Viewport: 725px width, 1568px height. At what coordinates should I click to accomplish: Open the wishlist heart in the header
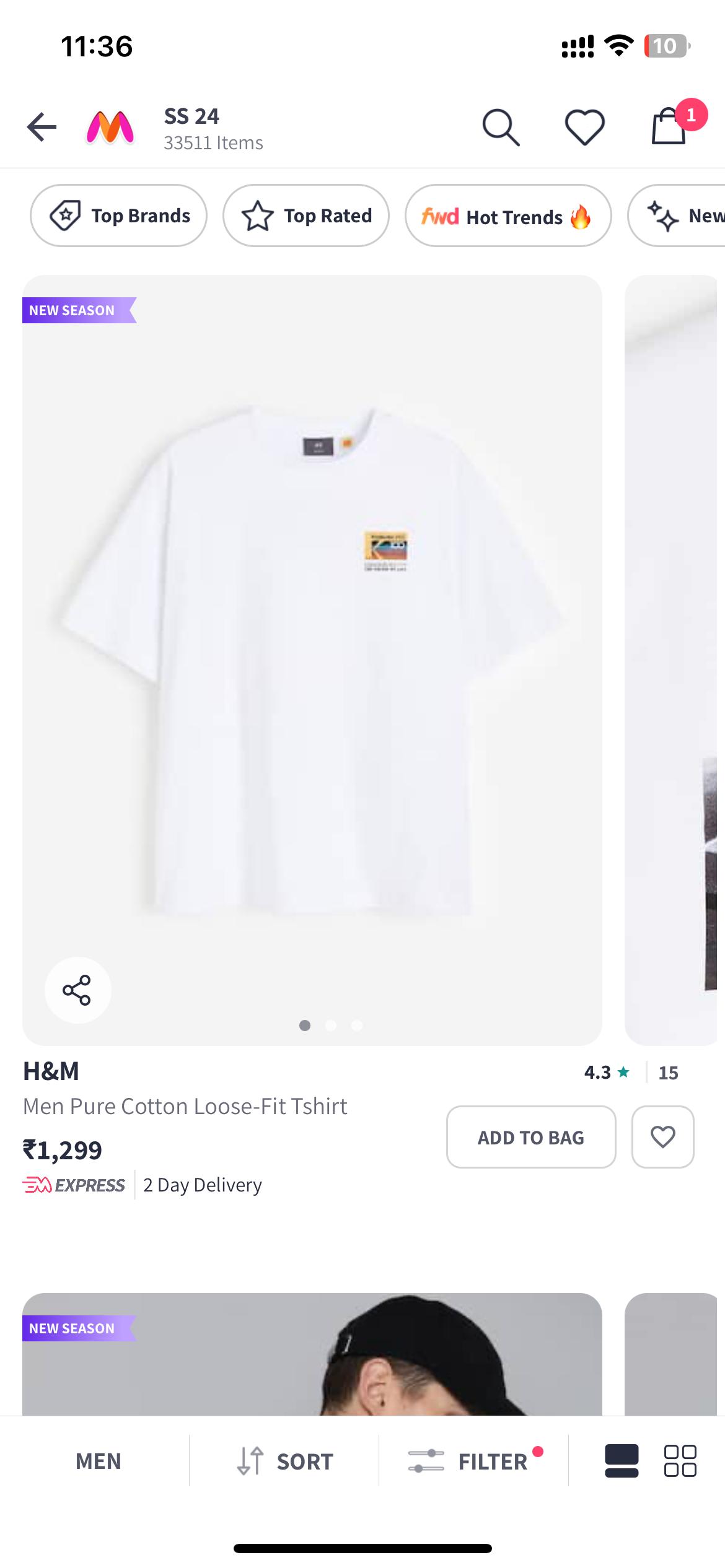click(584, 128)
